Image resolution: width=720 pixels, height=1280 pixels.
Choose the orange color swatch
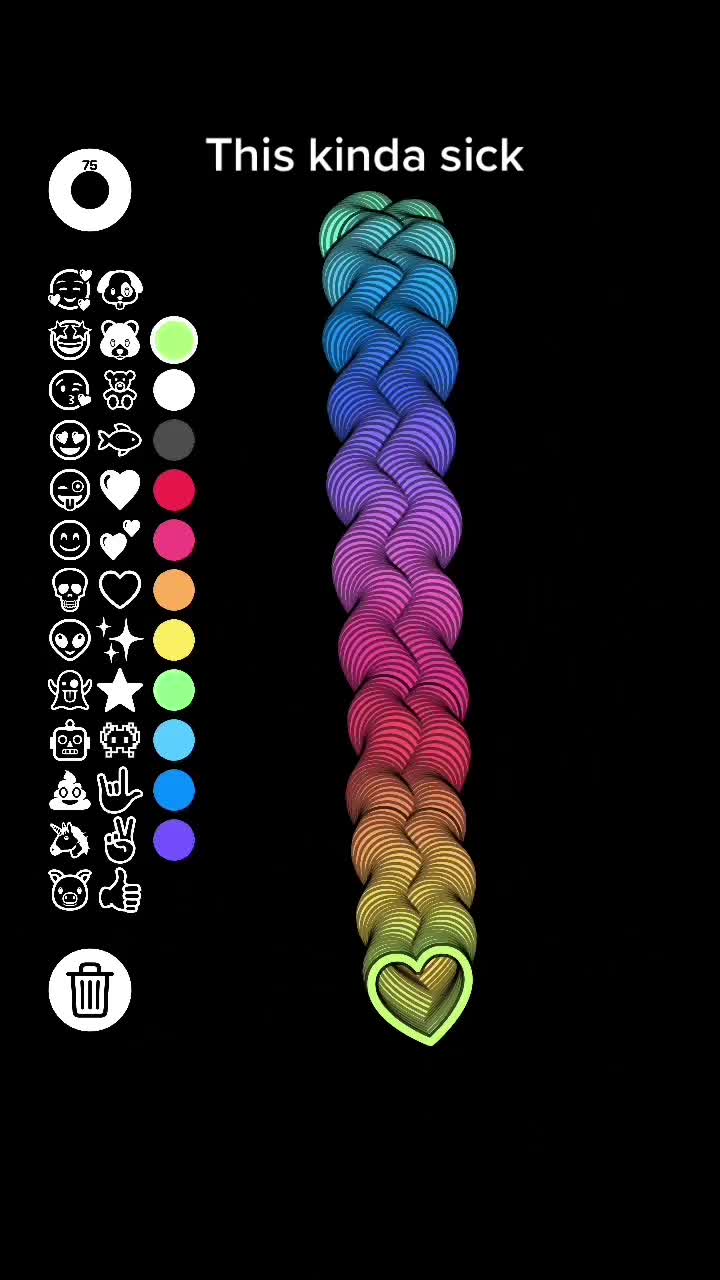click(174, 590)
